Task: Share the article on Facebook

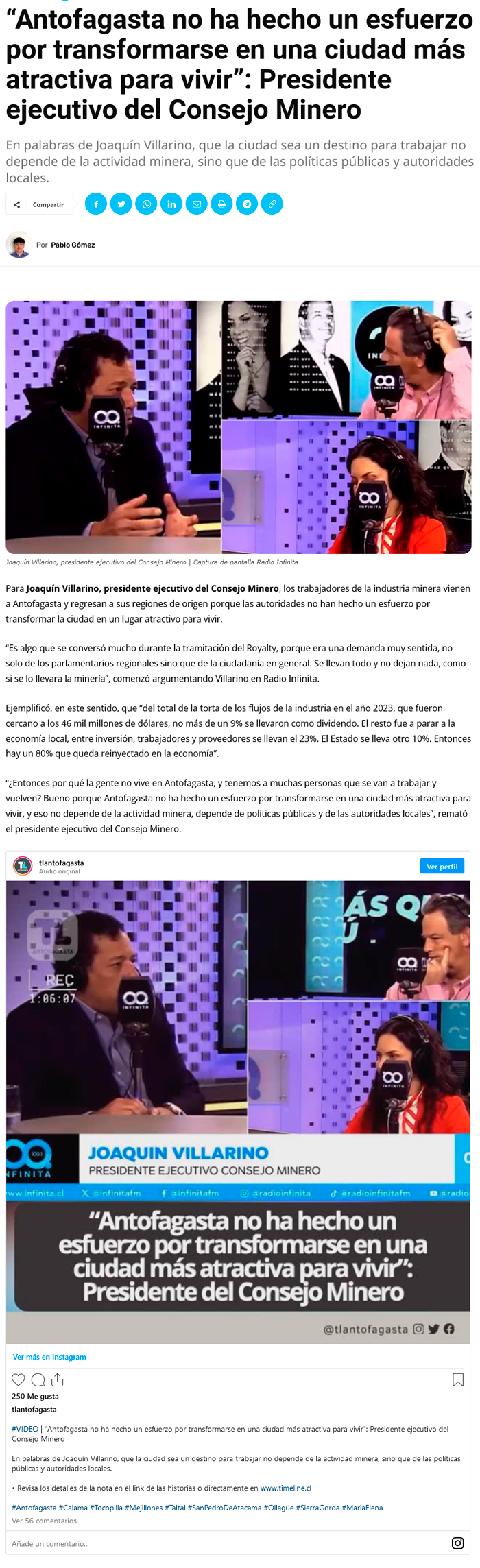Action: [x=96, y=204]
